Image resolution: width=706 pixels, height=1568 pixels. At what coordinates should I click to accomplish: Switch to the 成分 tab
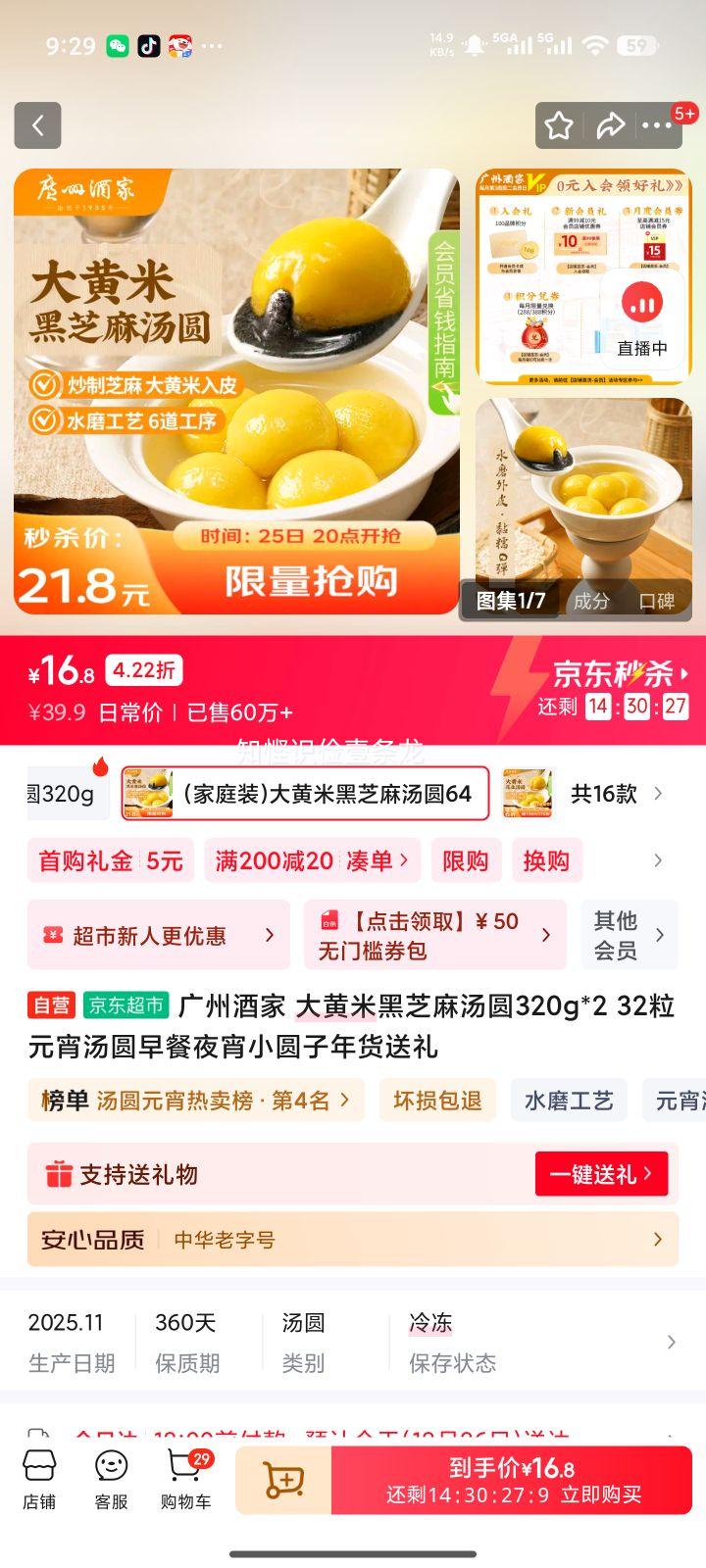(x=589, y=602)
